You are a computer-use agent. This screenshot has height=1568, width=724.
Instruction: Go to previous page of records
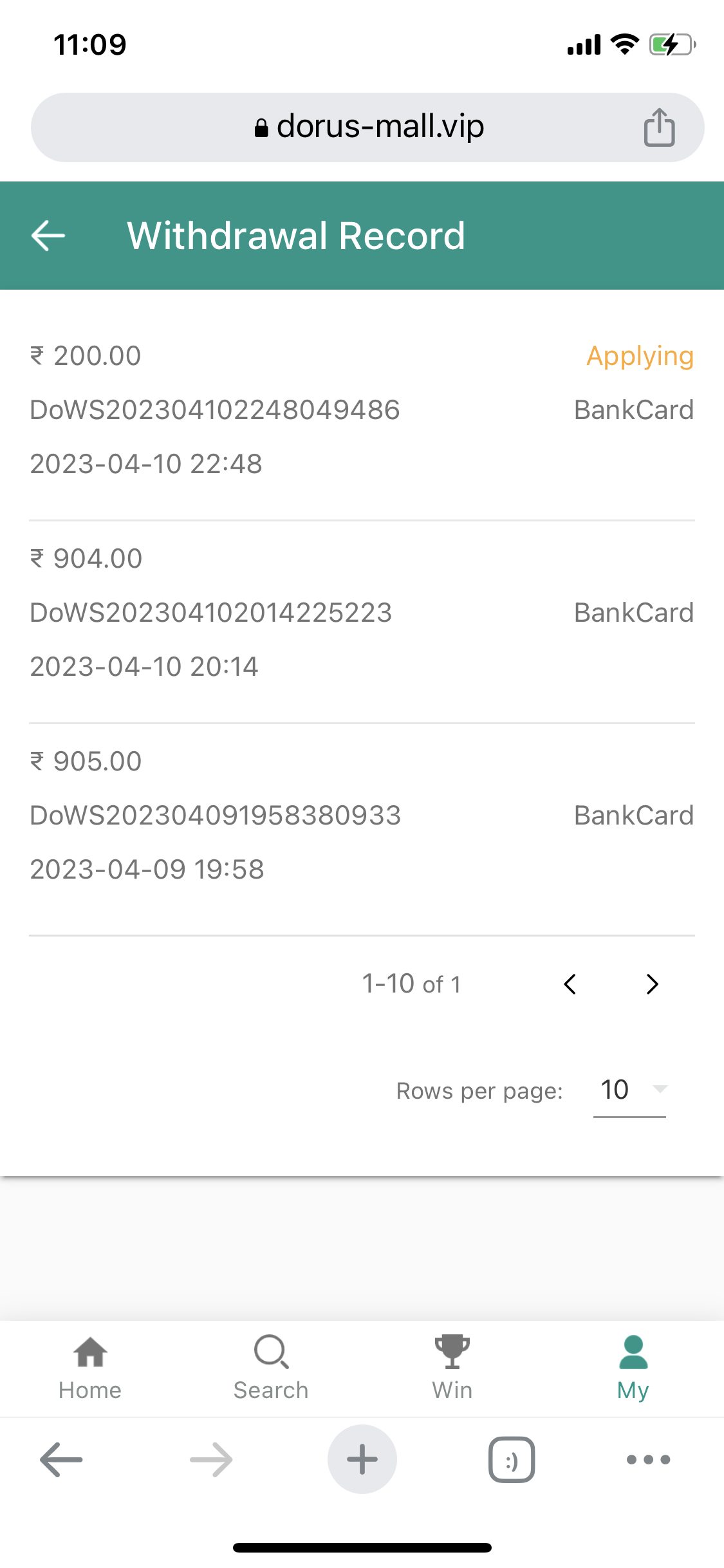click(x=570, y=984)
